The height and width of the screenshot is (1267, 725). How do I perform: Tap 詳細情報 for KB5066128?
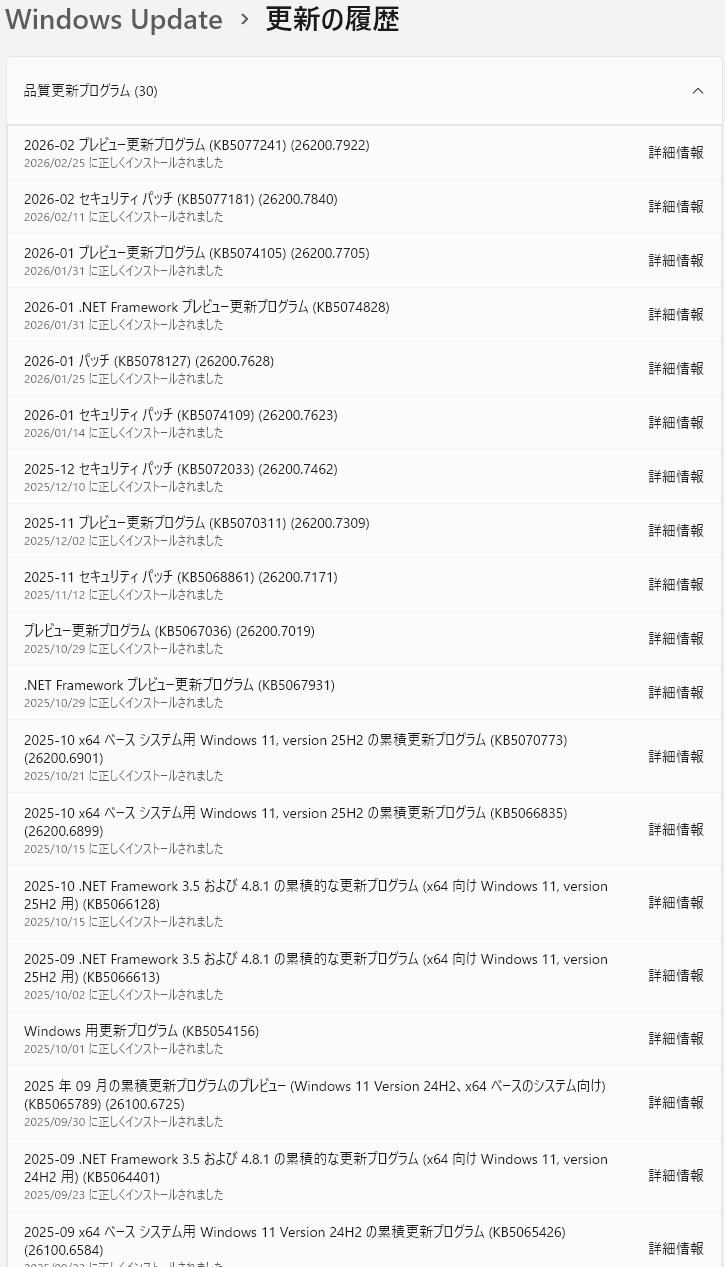coord(676,903)
